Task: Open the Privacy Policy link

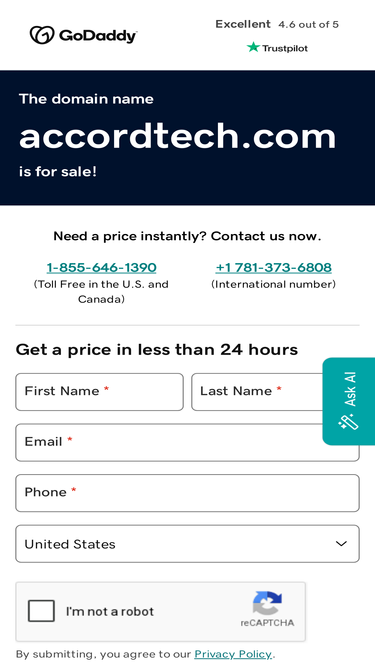Action: click(x=233, y=654)
